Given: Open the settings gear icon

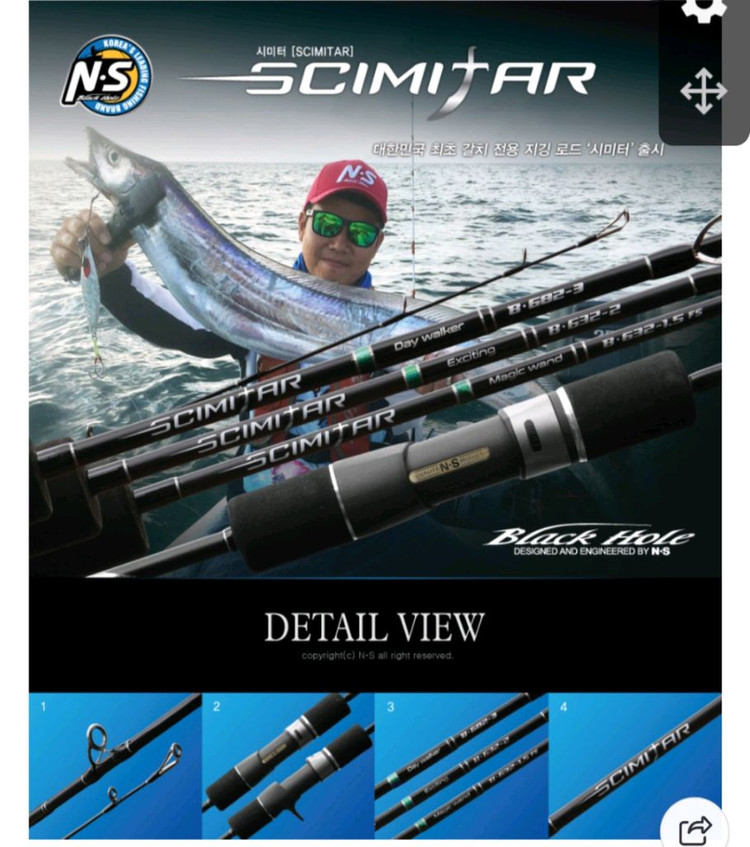Looking at the screenshot, I should (704, 10).
